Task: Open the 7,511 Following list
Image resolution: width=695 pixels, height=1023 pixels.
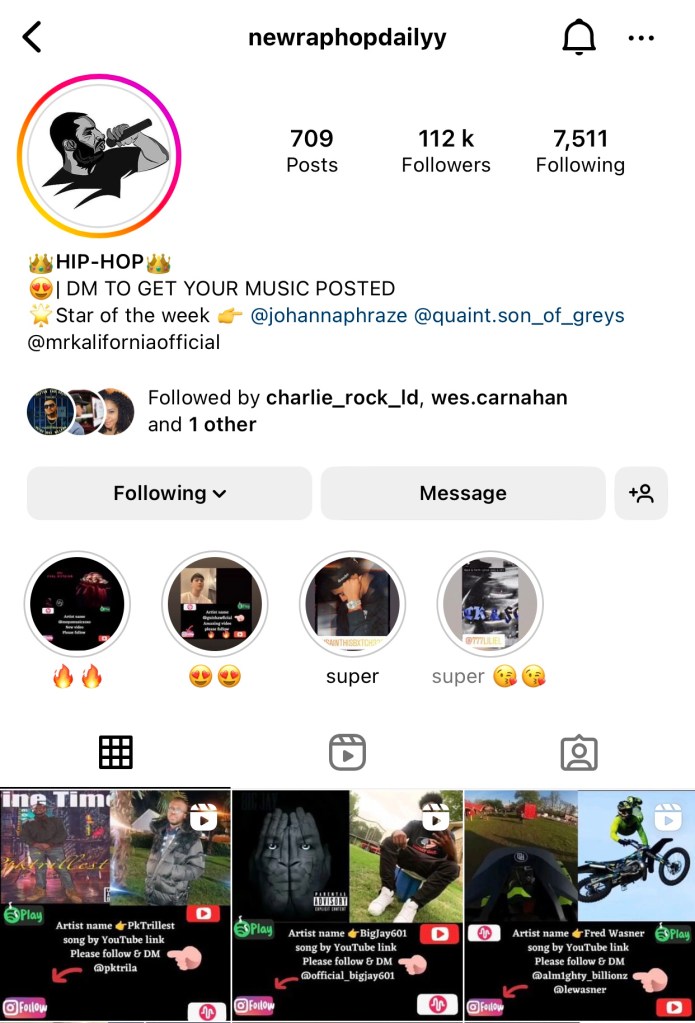Action: (580, 151)
